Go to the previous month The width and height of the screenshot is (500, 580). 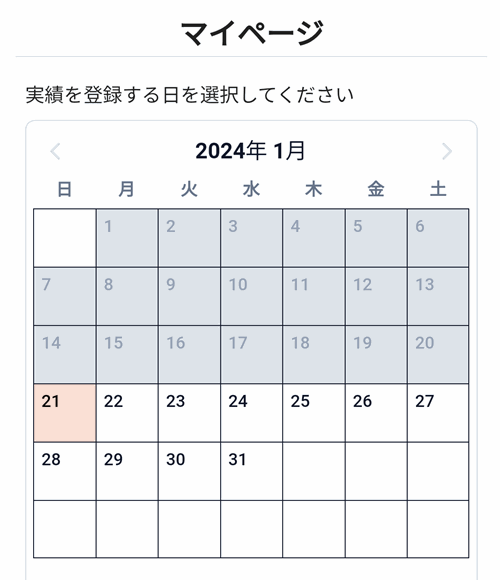point(55,151)
